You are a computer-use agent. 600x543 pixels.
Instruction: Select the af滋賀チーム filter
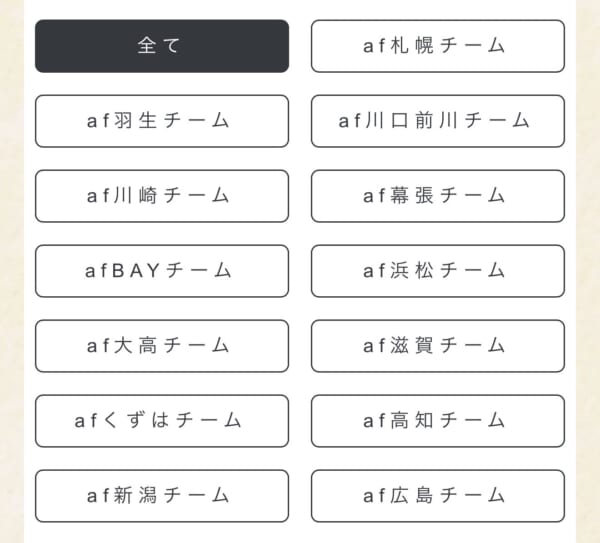tap(437, 346)
